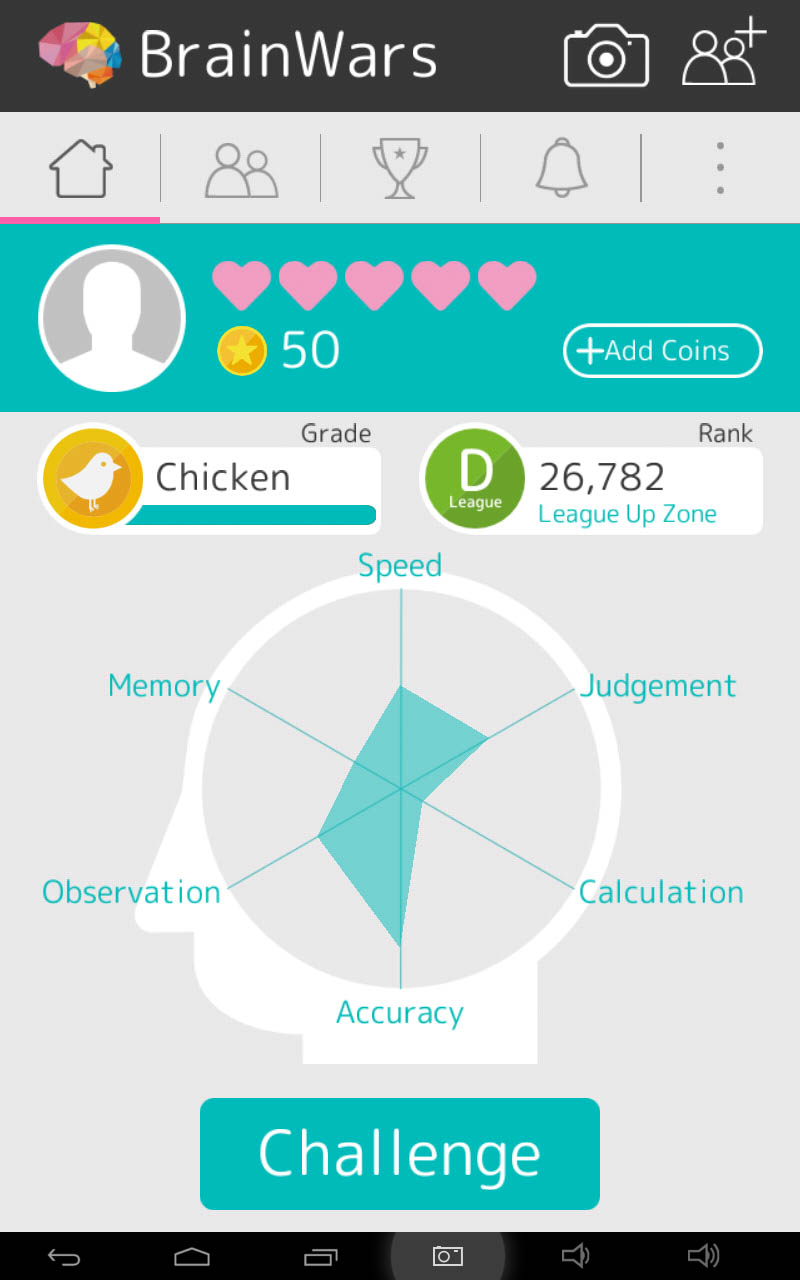Open the three-dot more tab
The height and width of the screenshot is (1280, 800).
pyautogui.click(x=720, y=168)
